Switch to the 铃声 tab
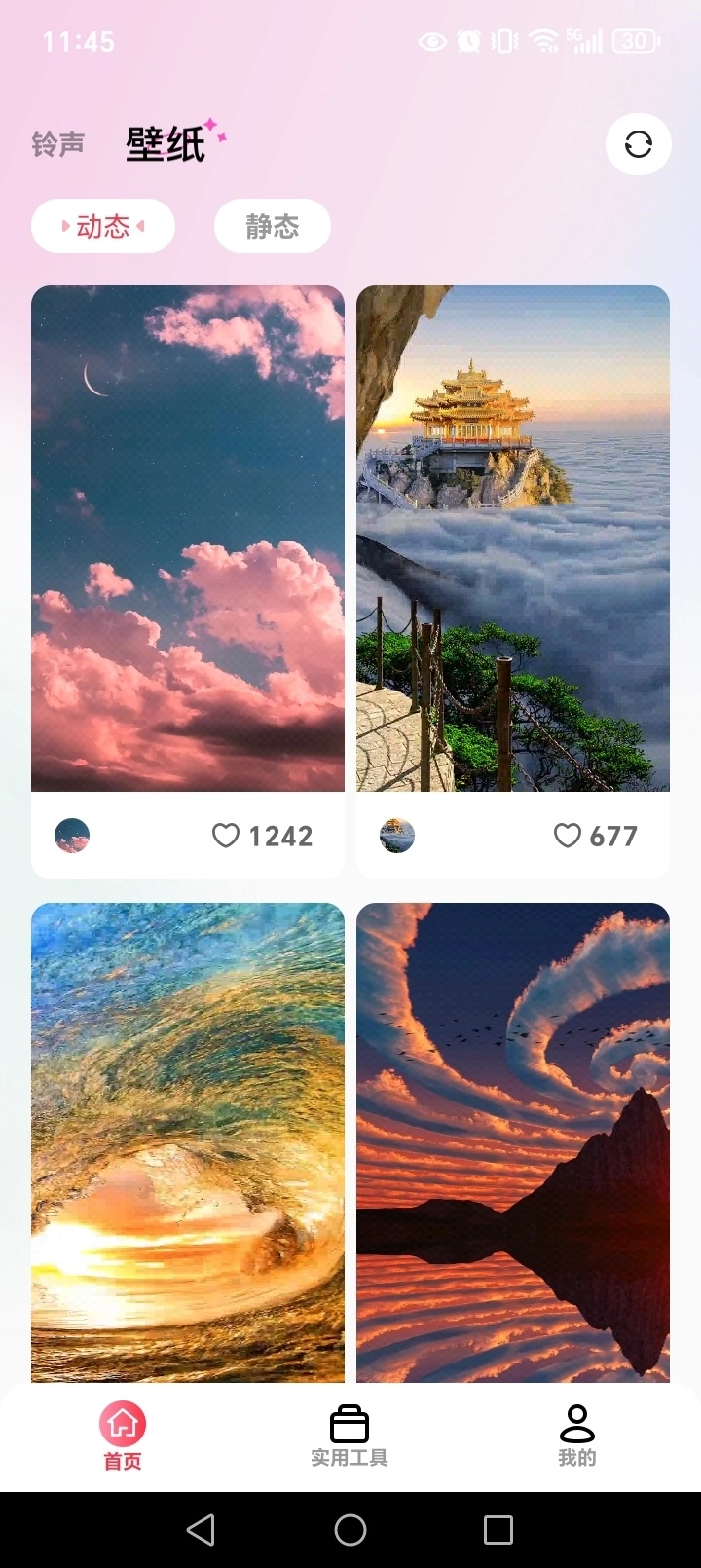Viewport: 701px width, 1568px height. click(x=58, y=144)
